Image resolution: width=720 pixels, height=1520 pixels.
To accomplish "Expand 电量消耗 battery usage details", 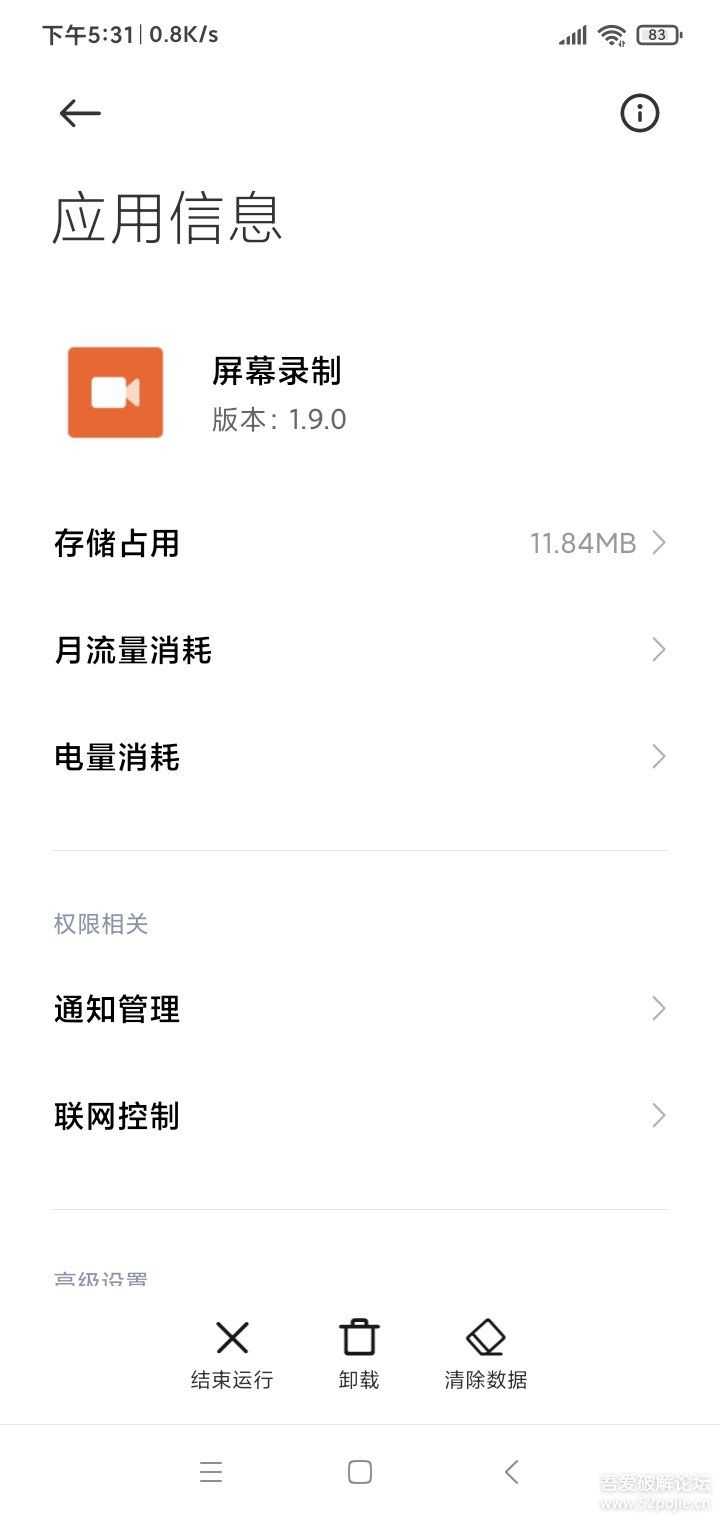I will click(x=360, y=757).
